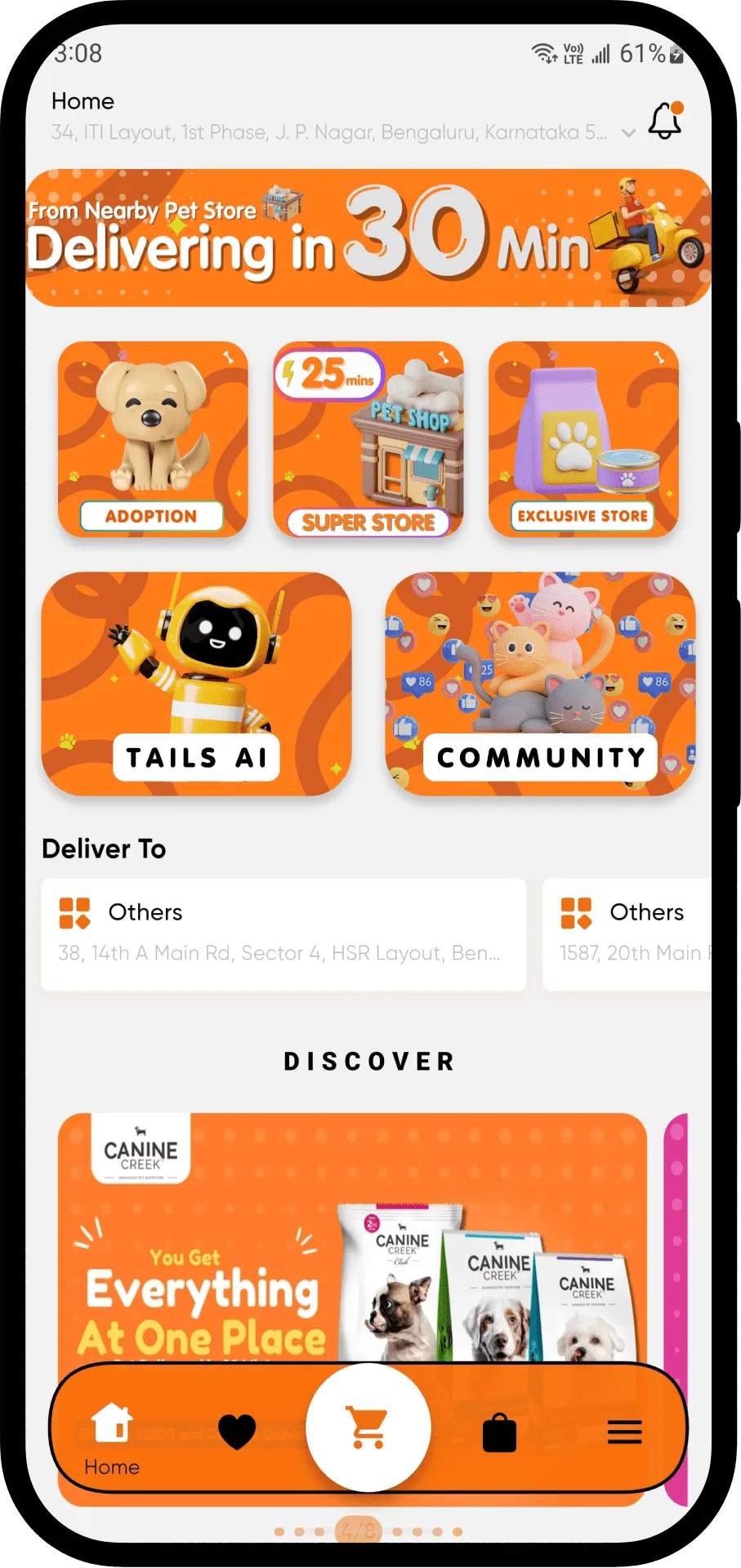Expand the Home address dropdown
This screenshot has width=741, height=1568.
[x=628, y=133]
